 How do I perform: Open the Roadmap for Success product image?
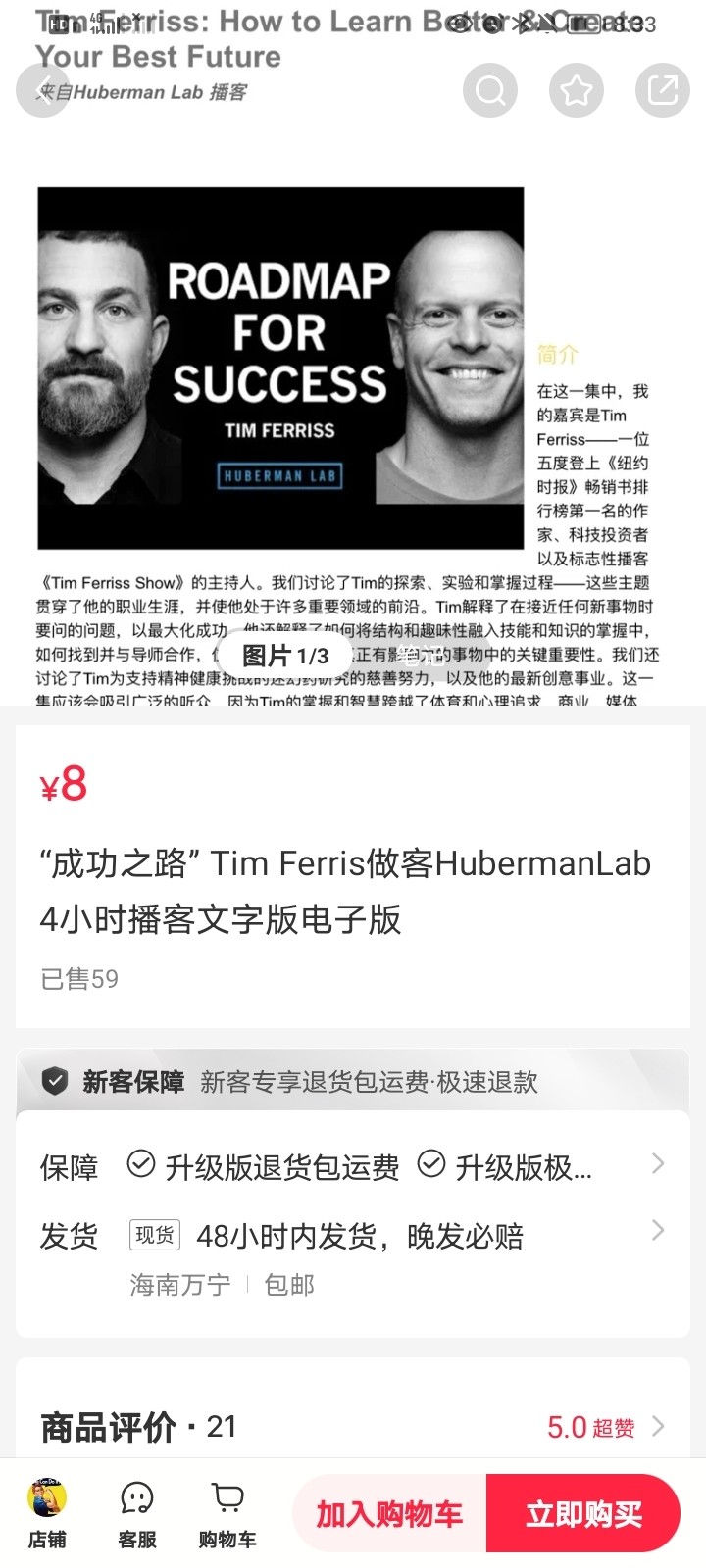coord(280,367)
